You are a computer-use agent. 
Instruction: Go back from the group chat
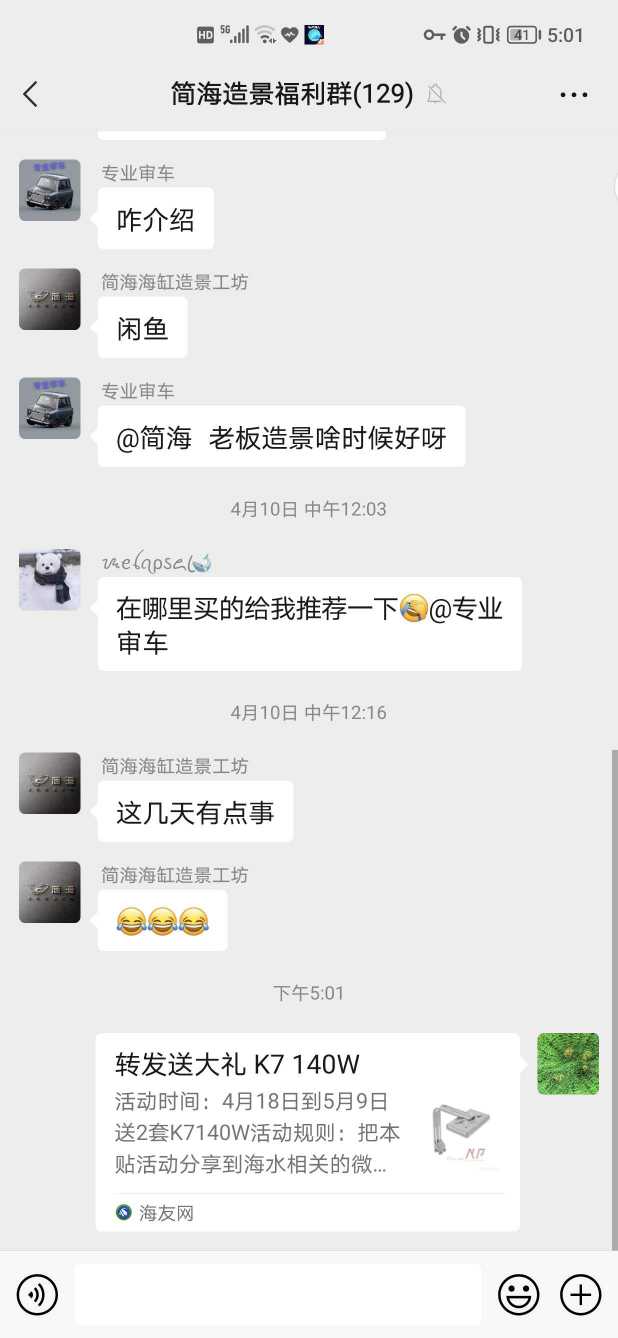(x=30, y=94)
